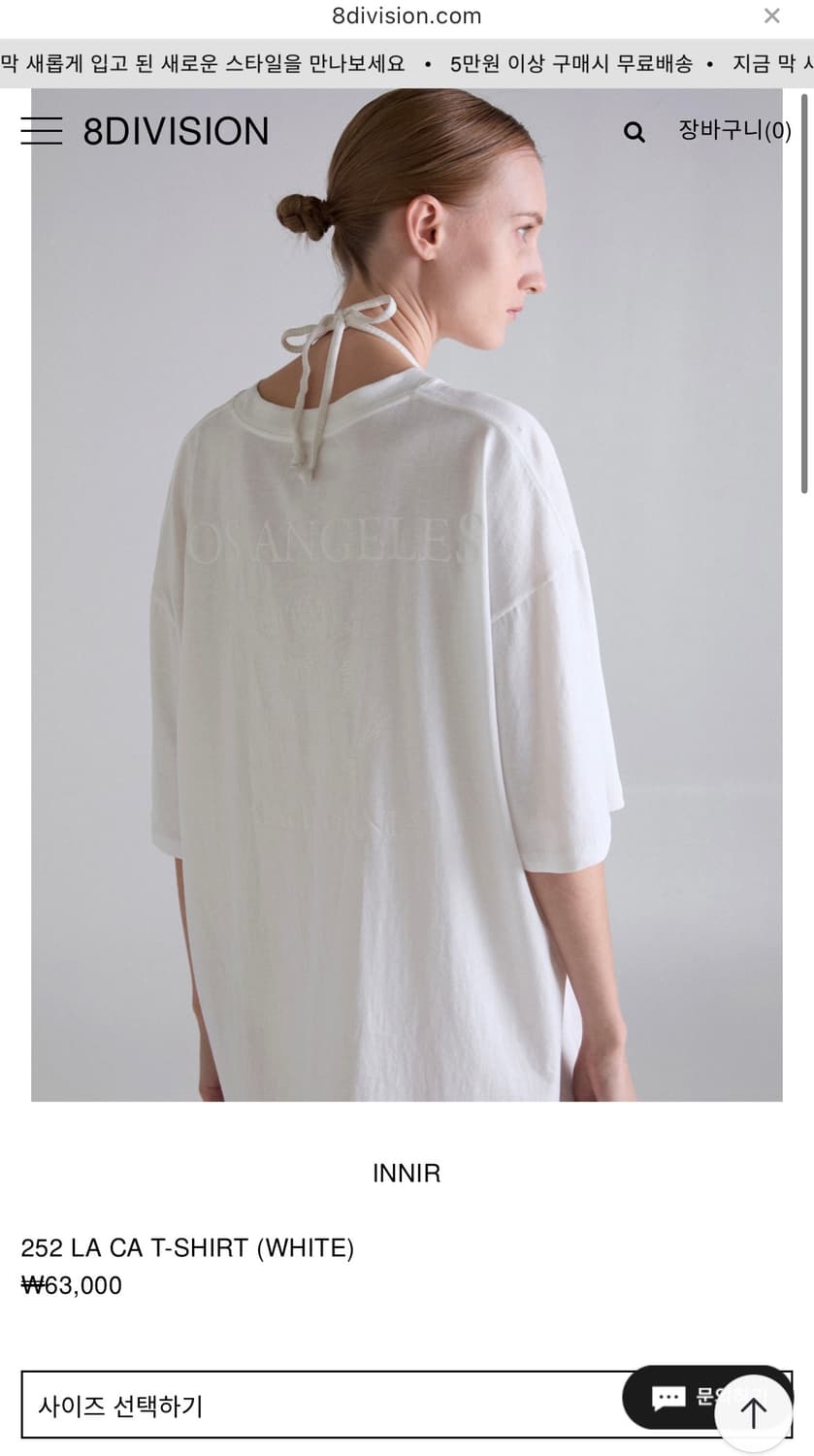Tap the ₩63,000 strikethrough price
Screen dimensions: 814x1456
click(71, 1284)
